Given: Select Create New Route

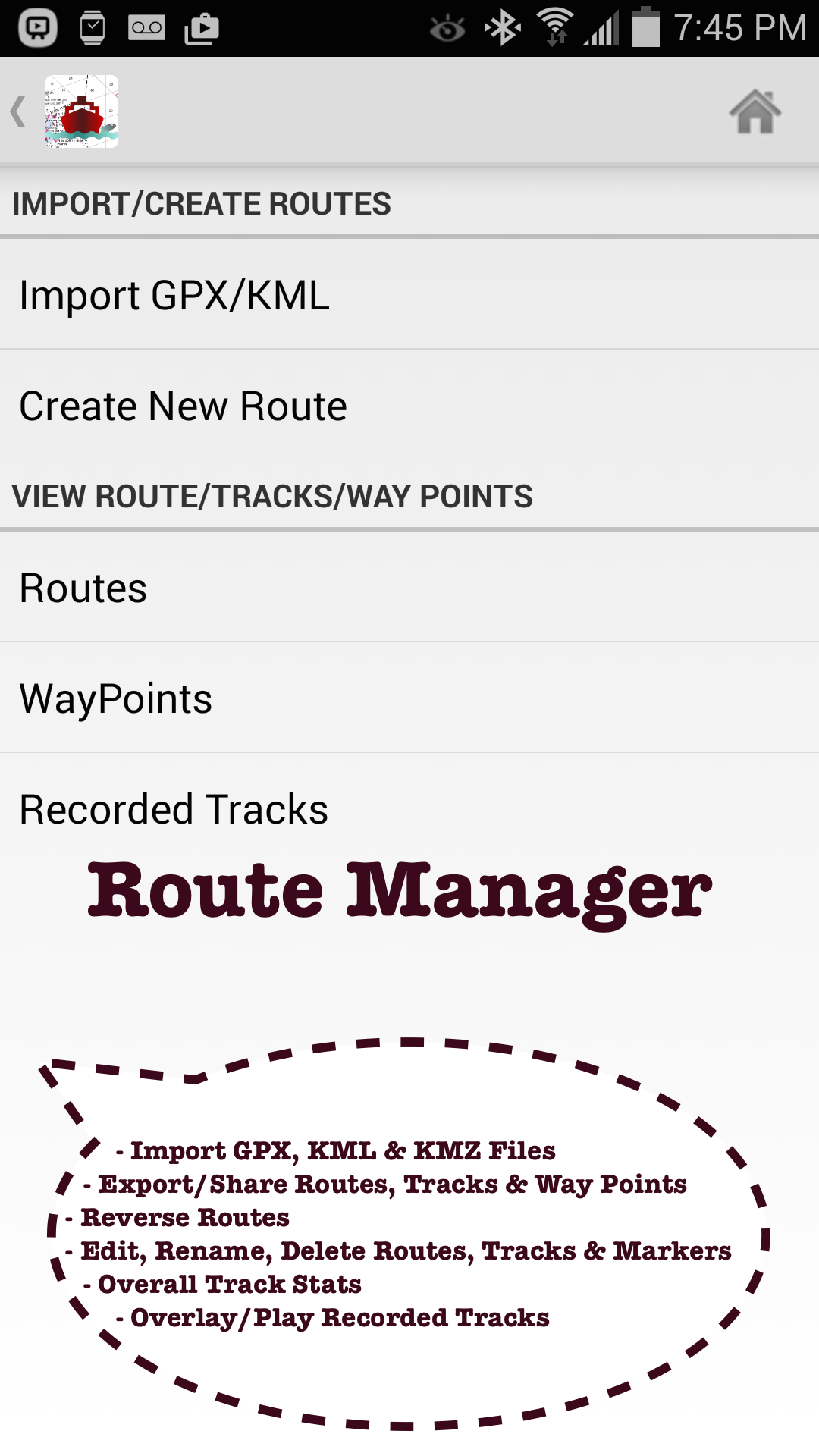Looking at the screenshot, I should [x=183, y=405].
